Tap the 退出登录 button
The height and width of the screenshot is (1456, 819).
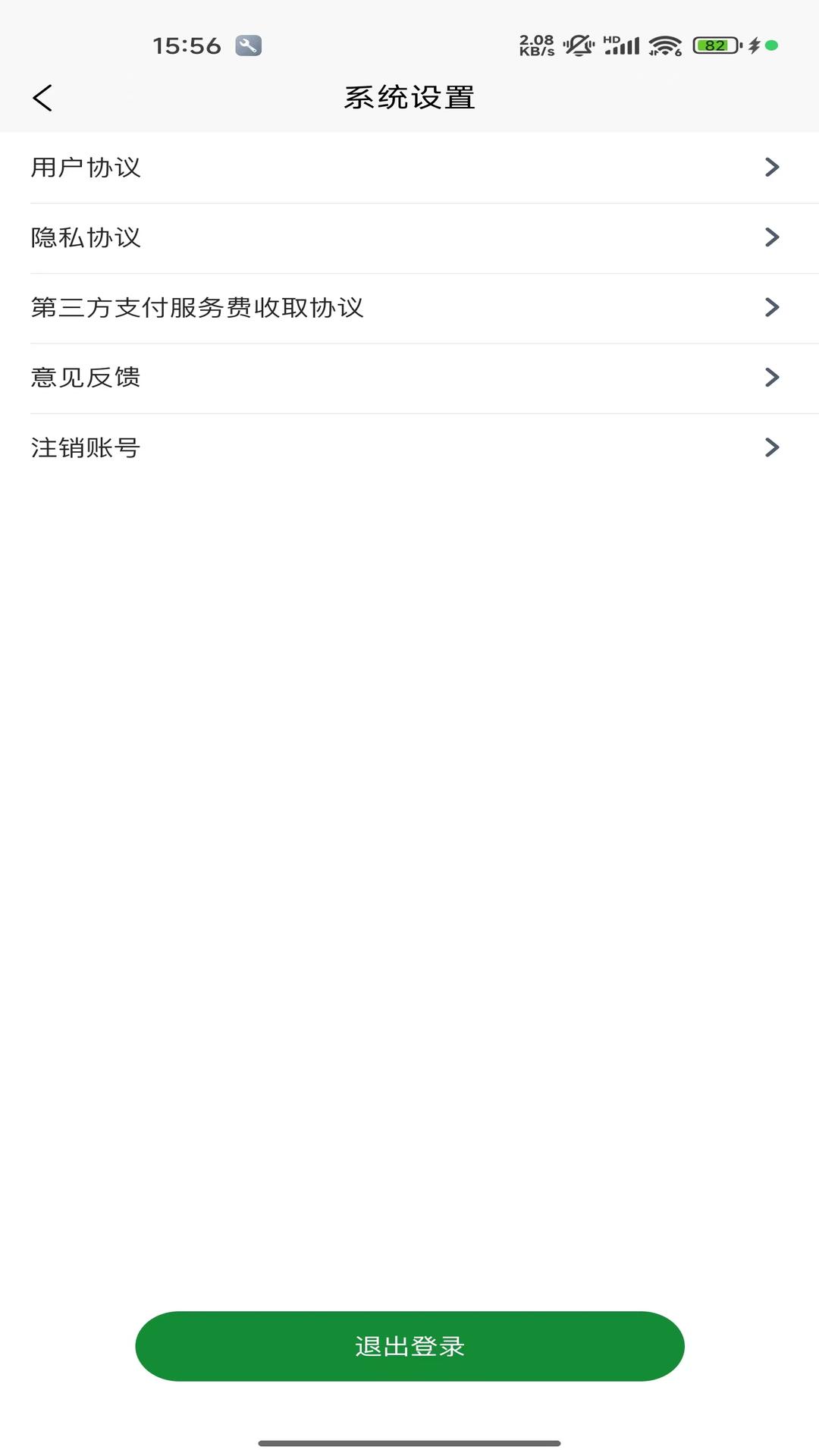409,1346
